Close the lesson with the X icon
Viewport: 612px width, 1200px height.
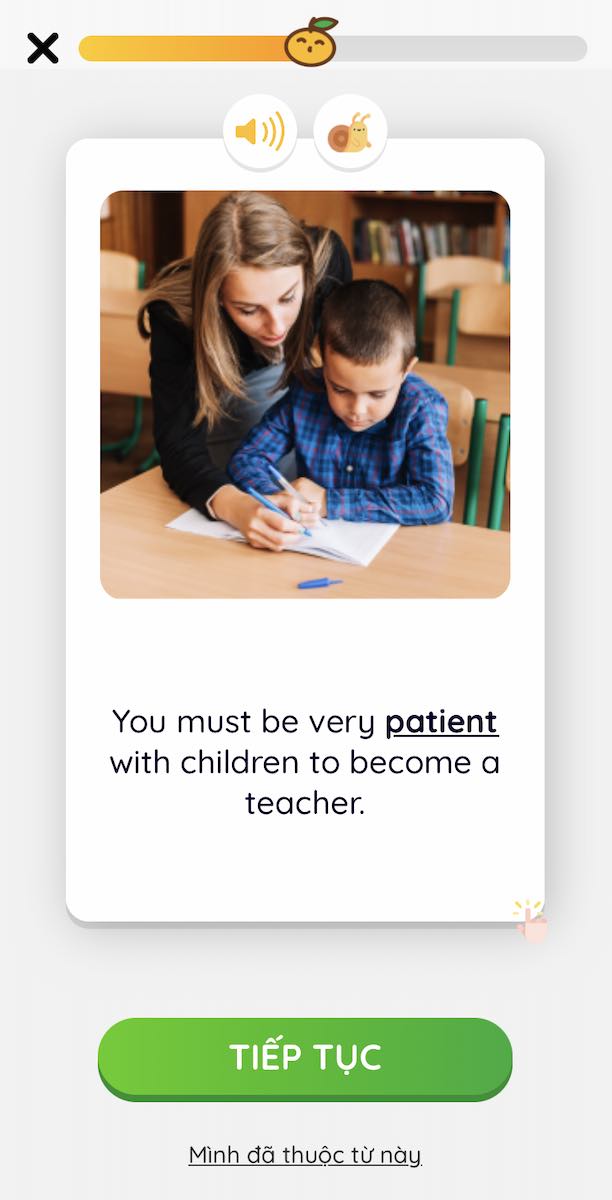pos(42,48)
